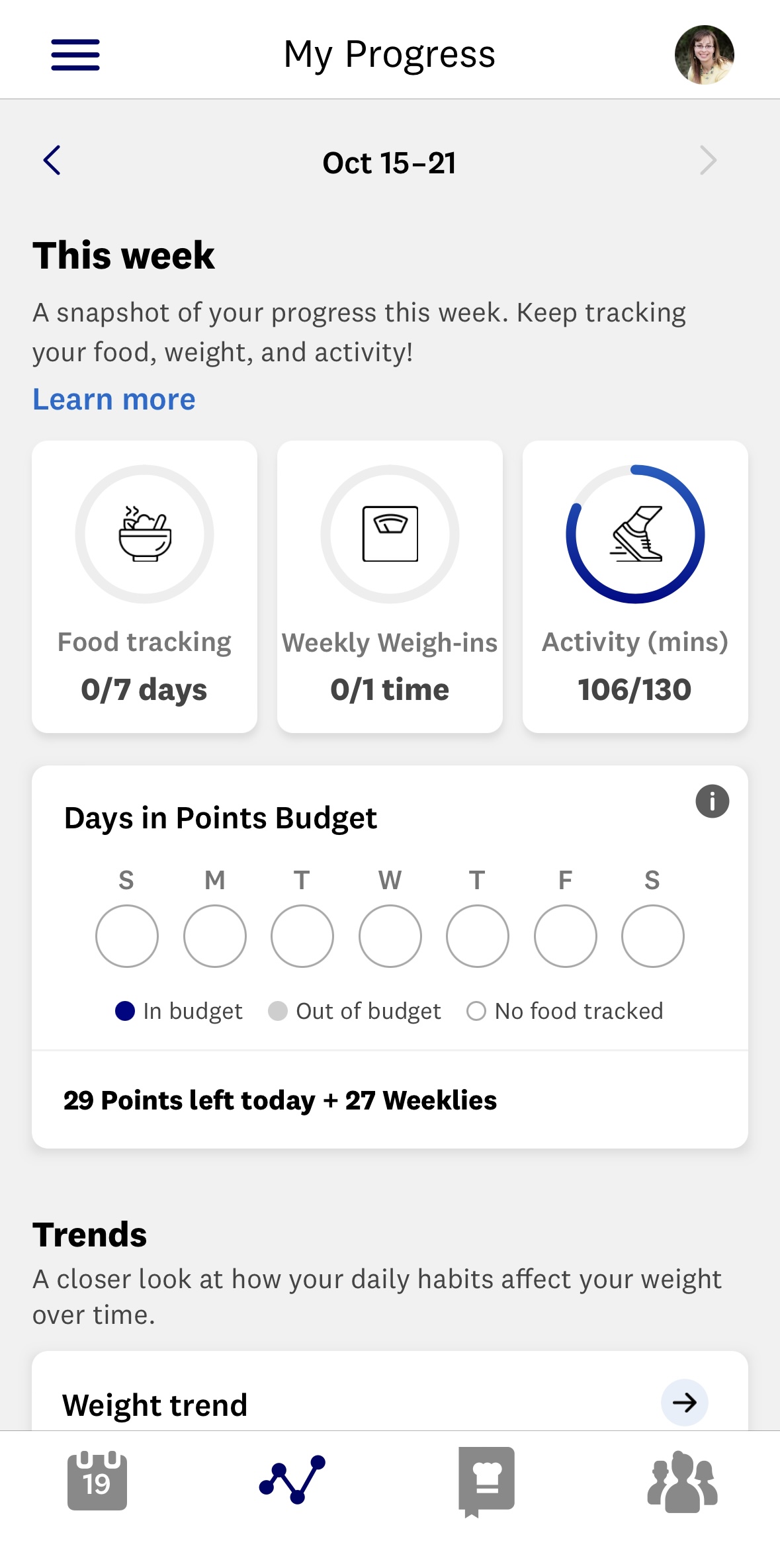Viewport: 780px width, 1568px height.
Task: Tap the 29 Points left today text
Action: (x=280, y=1100)
